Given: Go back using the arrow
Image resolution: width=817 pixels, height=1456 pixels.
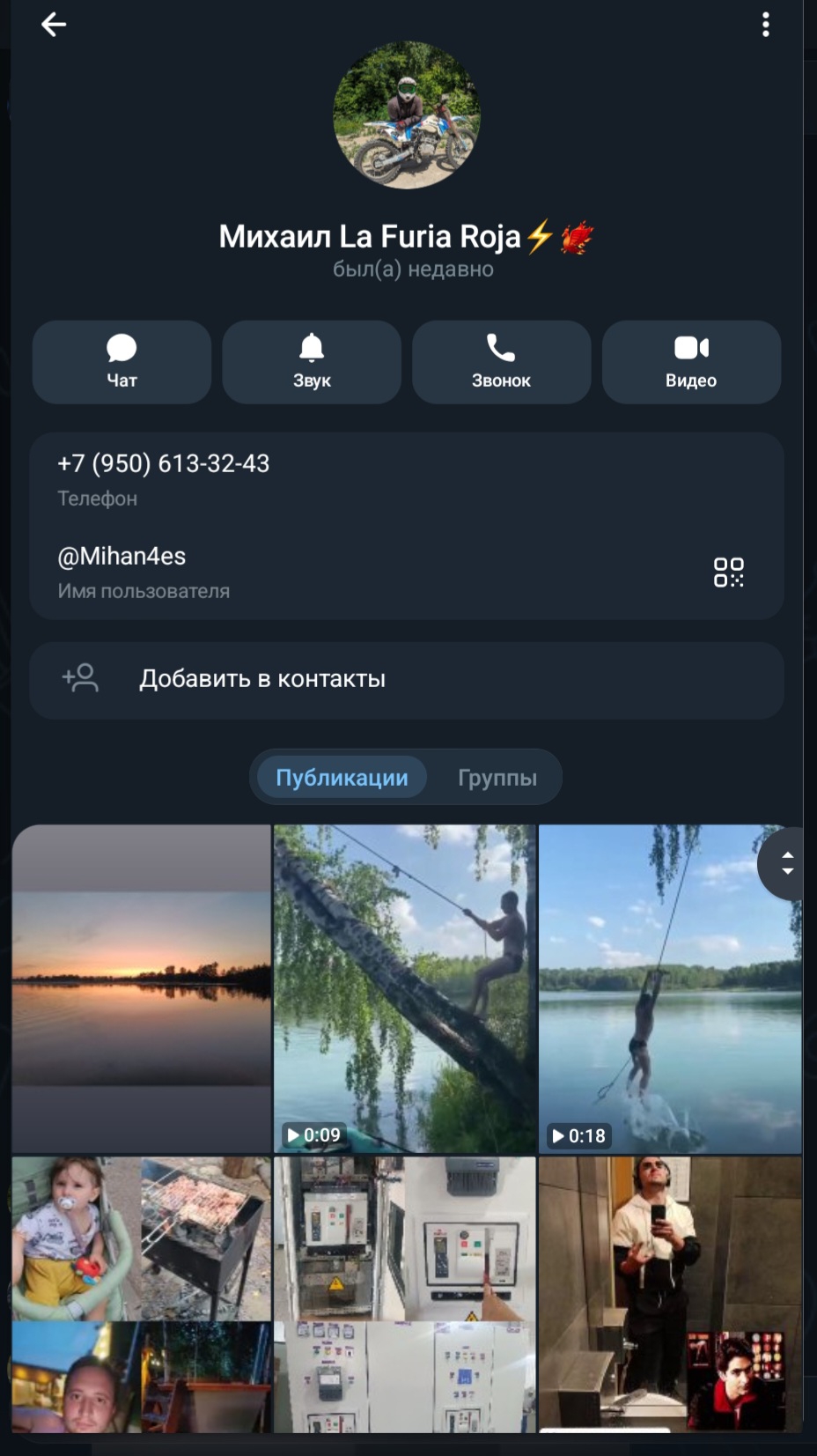Looking at the screenshot, I should [x=54, y=25].
